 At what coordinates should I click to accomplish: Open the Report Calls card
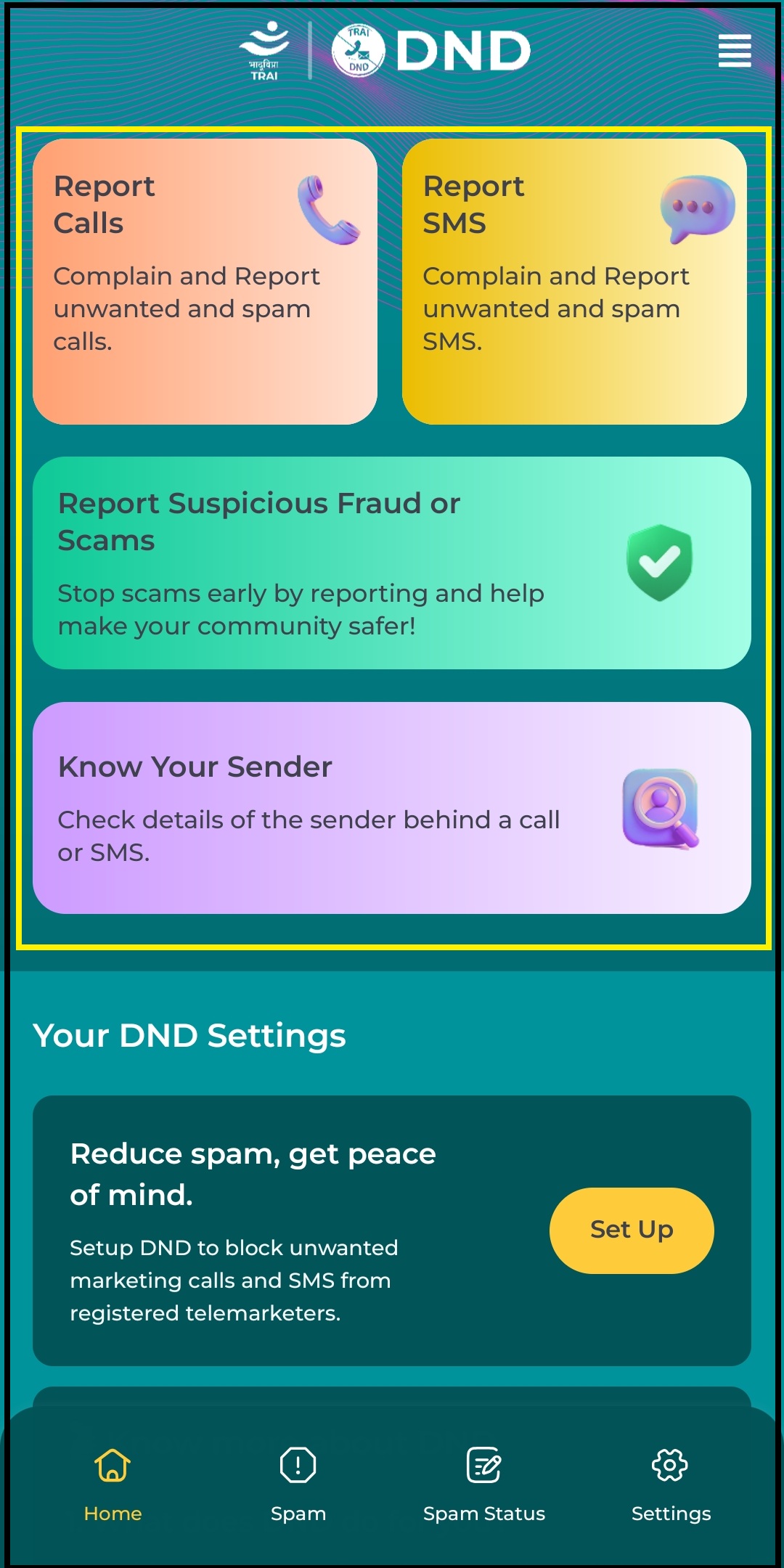point(205,282)
